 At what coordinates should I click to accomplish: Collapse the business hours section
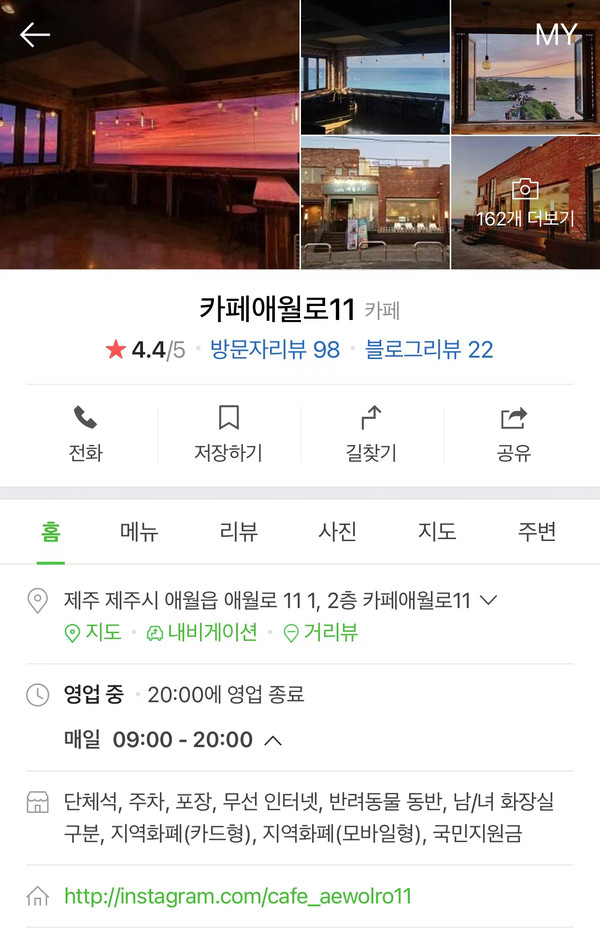click(x=271, y=741)
